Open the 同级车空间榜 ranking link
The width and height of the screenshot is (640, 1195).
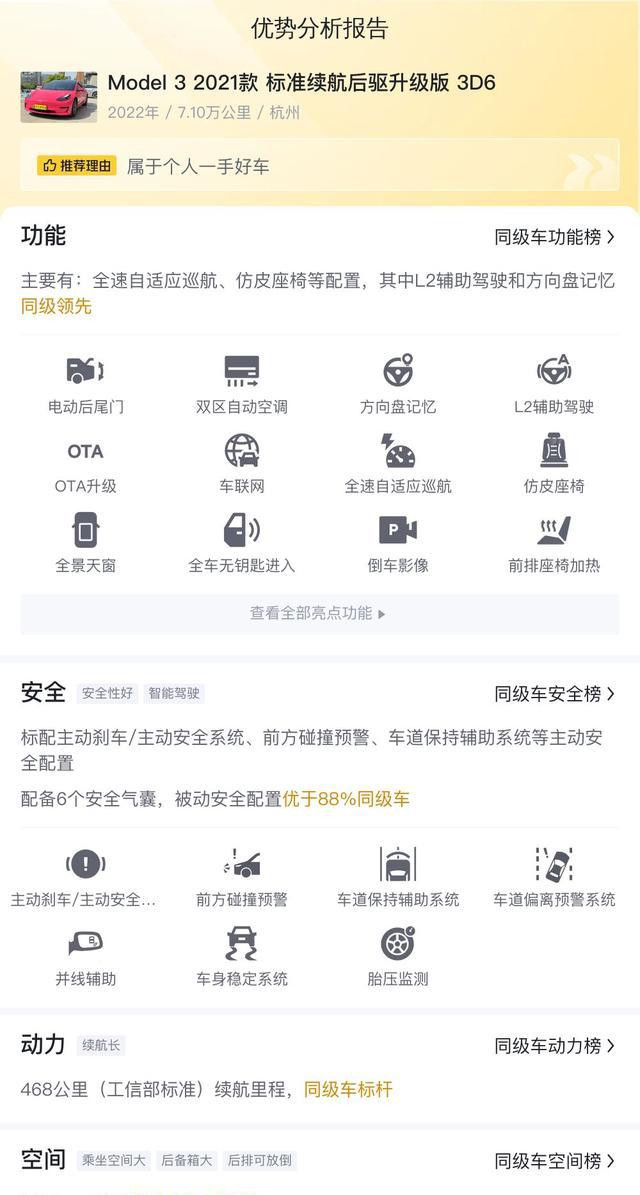[x=555, y=1161]
